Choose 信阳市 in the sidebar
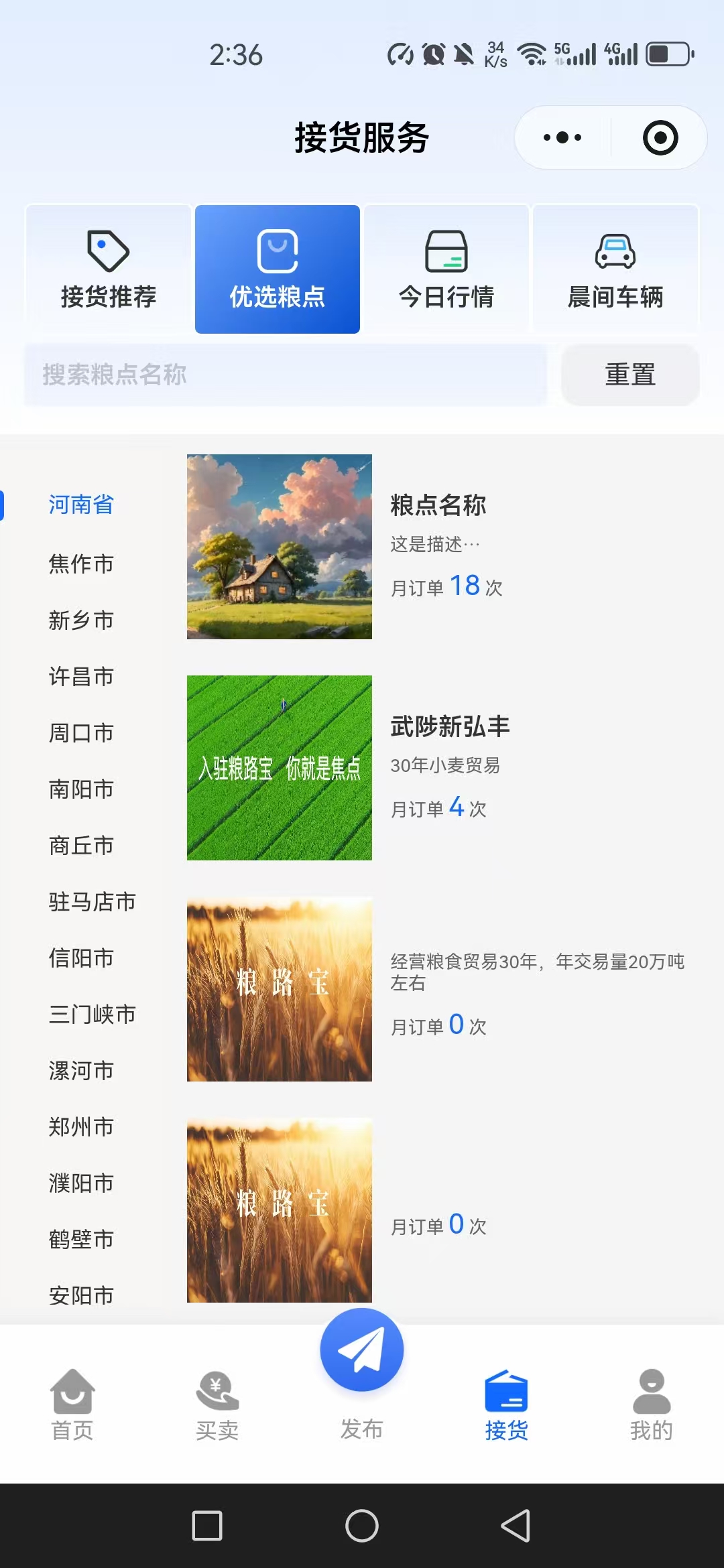Viewport: 724px width, 1568px height. click(82, 958)
